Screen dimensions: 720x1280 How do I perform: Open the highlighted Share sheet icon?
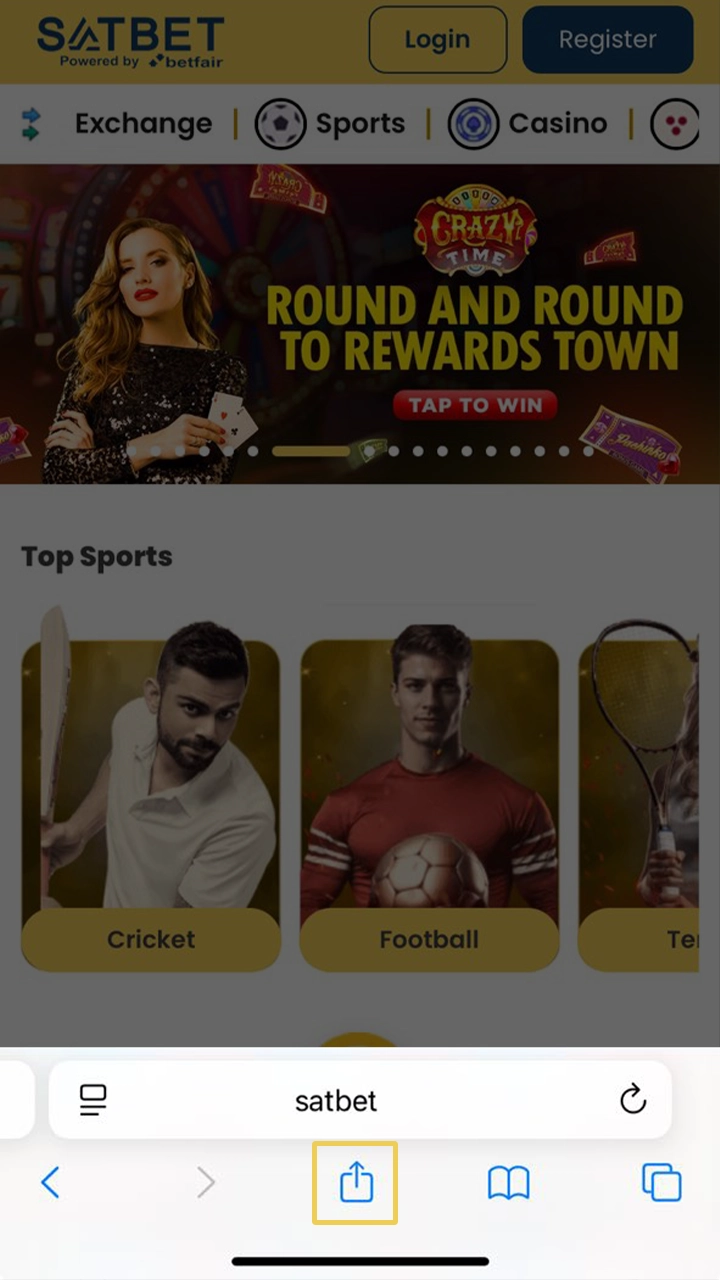pyautogui.click(x=356, y=1183)
